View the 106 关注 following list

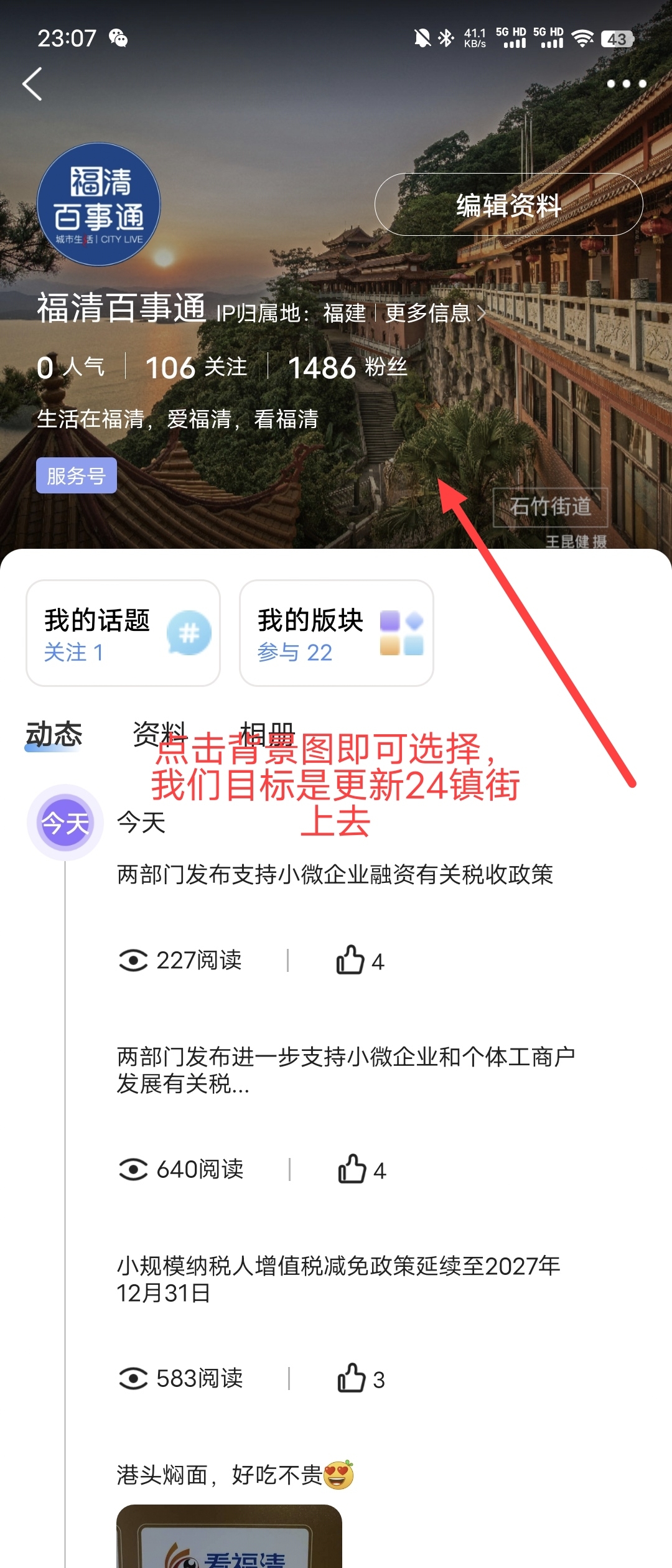coord(196,367)
